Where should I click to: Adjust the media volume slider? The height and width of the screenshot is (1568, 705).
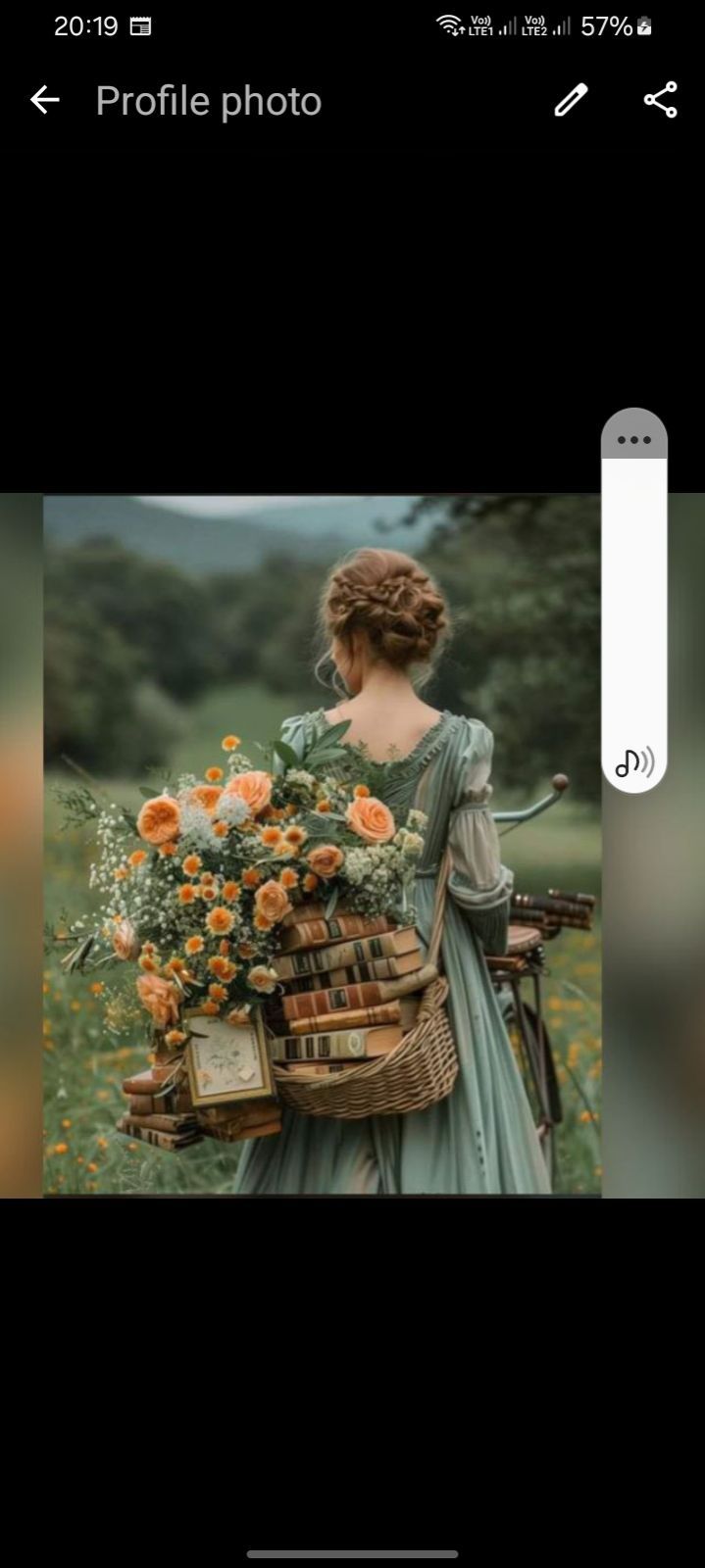(634, 598)
